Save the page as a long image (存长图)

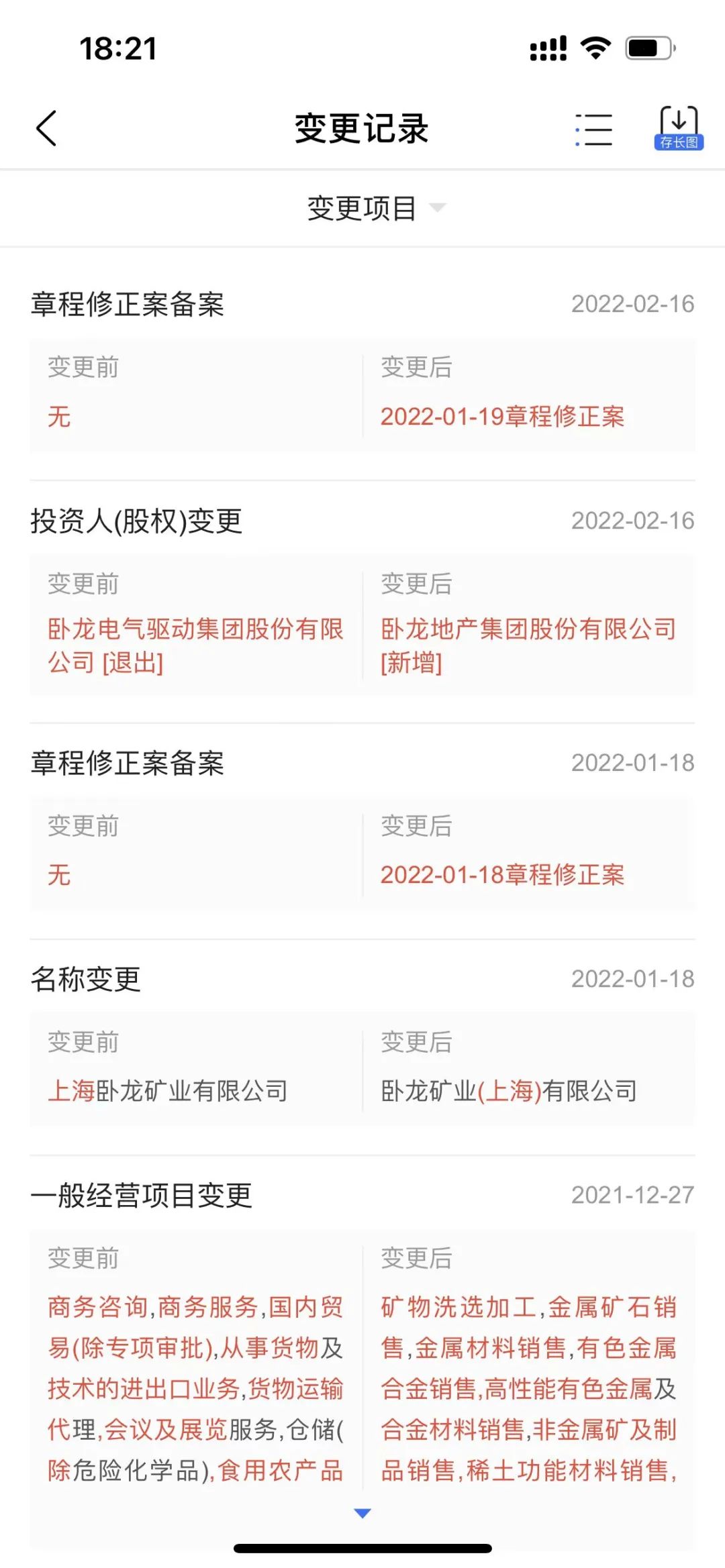pos(679,127)
